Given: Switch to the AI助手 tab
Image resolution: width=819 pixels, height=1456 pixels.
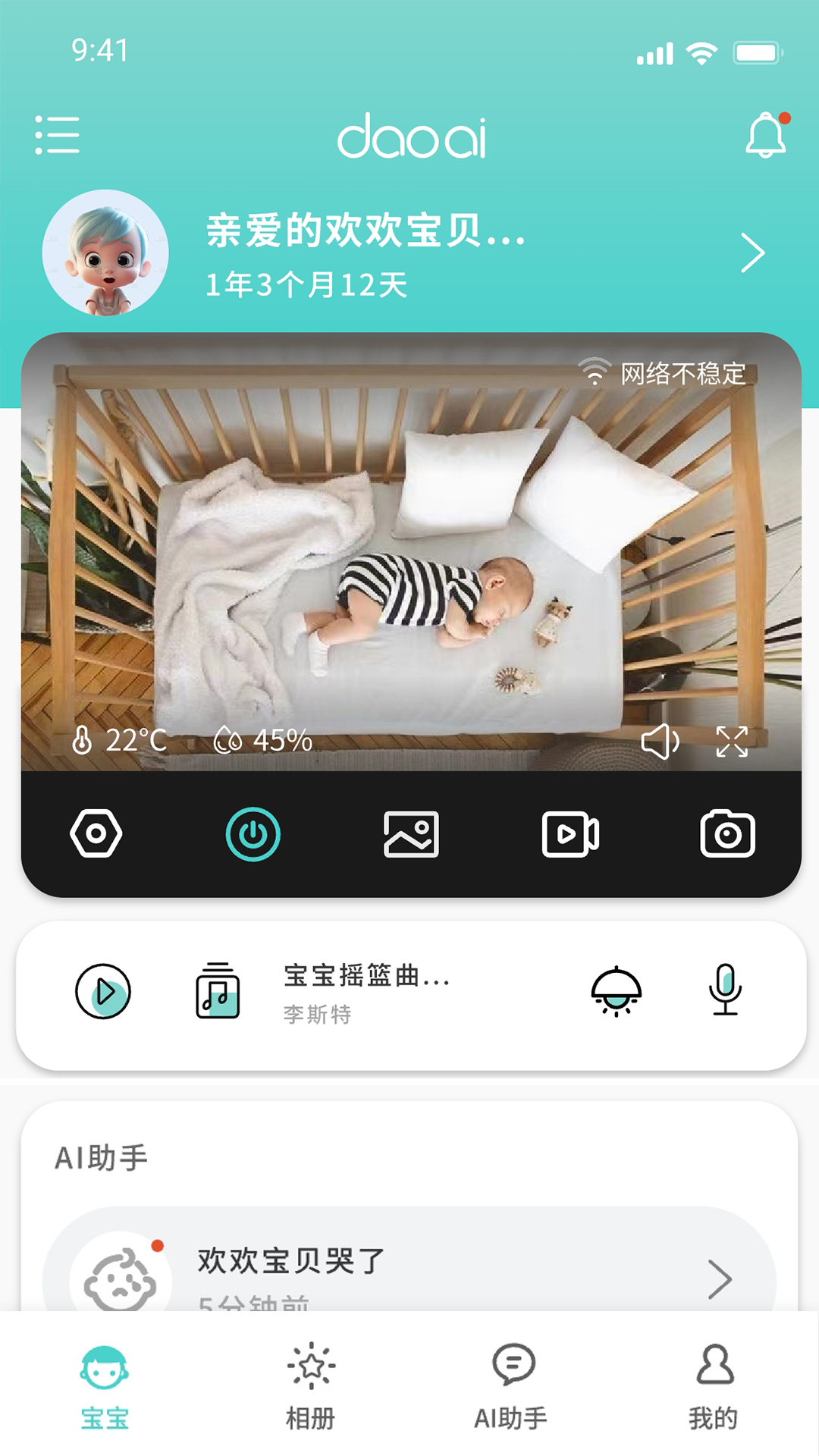Looking at the screenshot, I should click(511, 1387).
